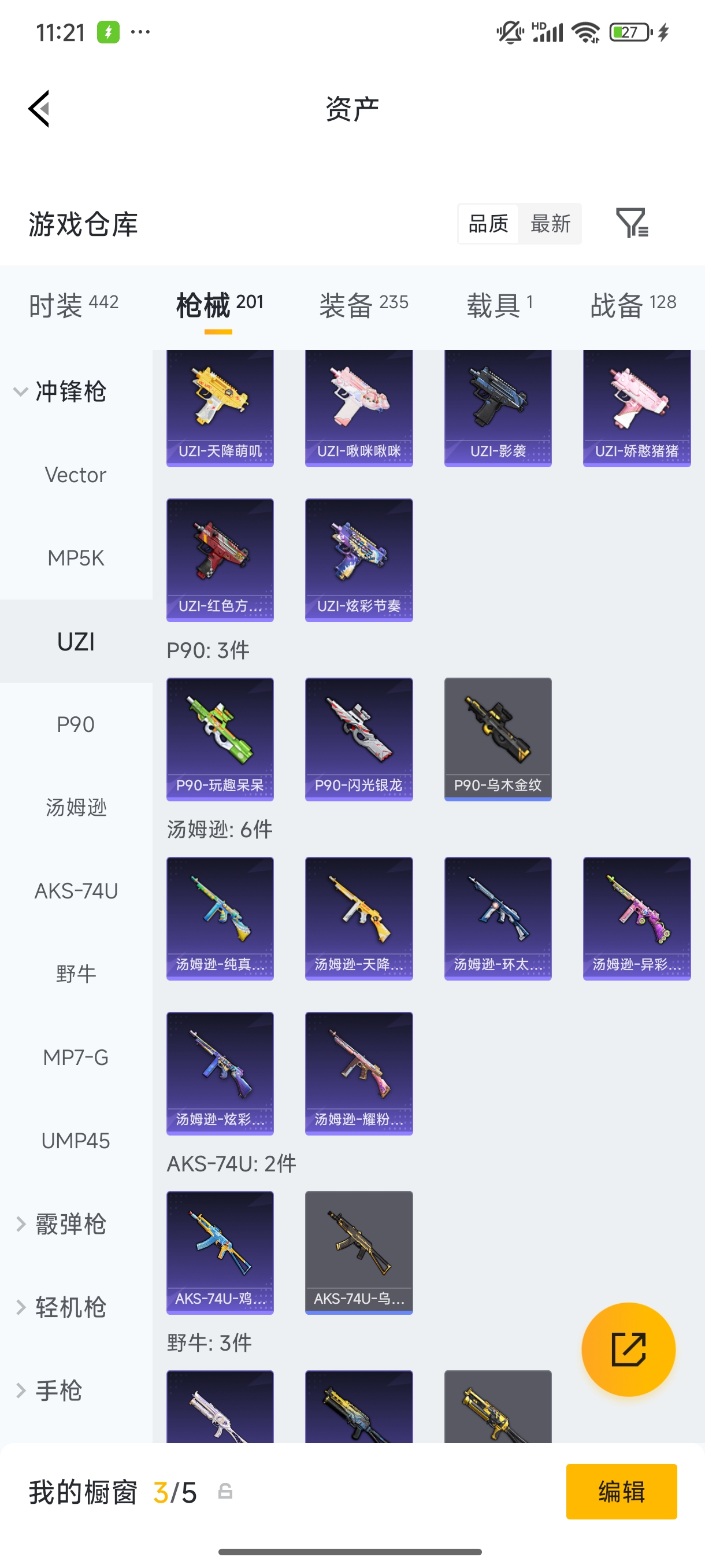Open the filter icon beside 最新
Image resolution: width=705 pixels, height=1568 pixels.
(632, 223)
